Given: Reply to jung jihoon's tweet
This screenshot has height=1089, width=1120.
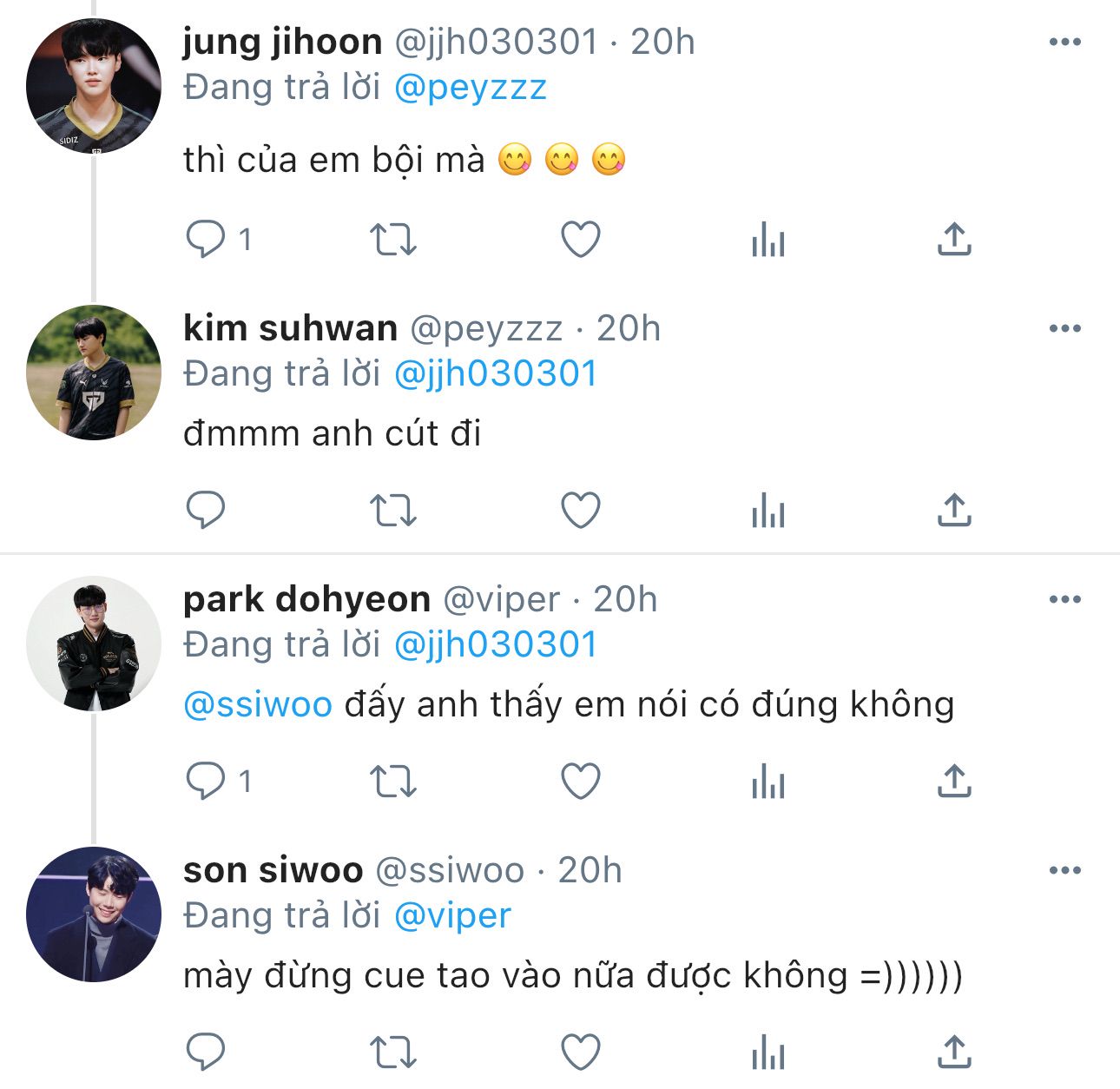Looking at the screenshot, I should (x=206, y=239).
